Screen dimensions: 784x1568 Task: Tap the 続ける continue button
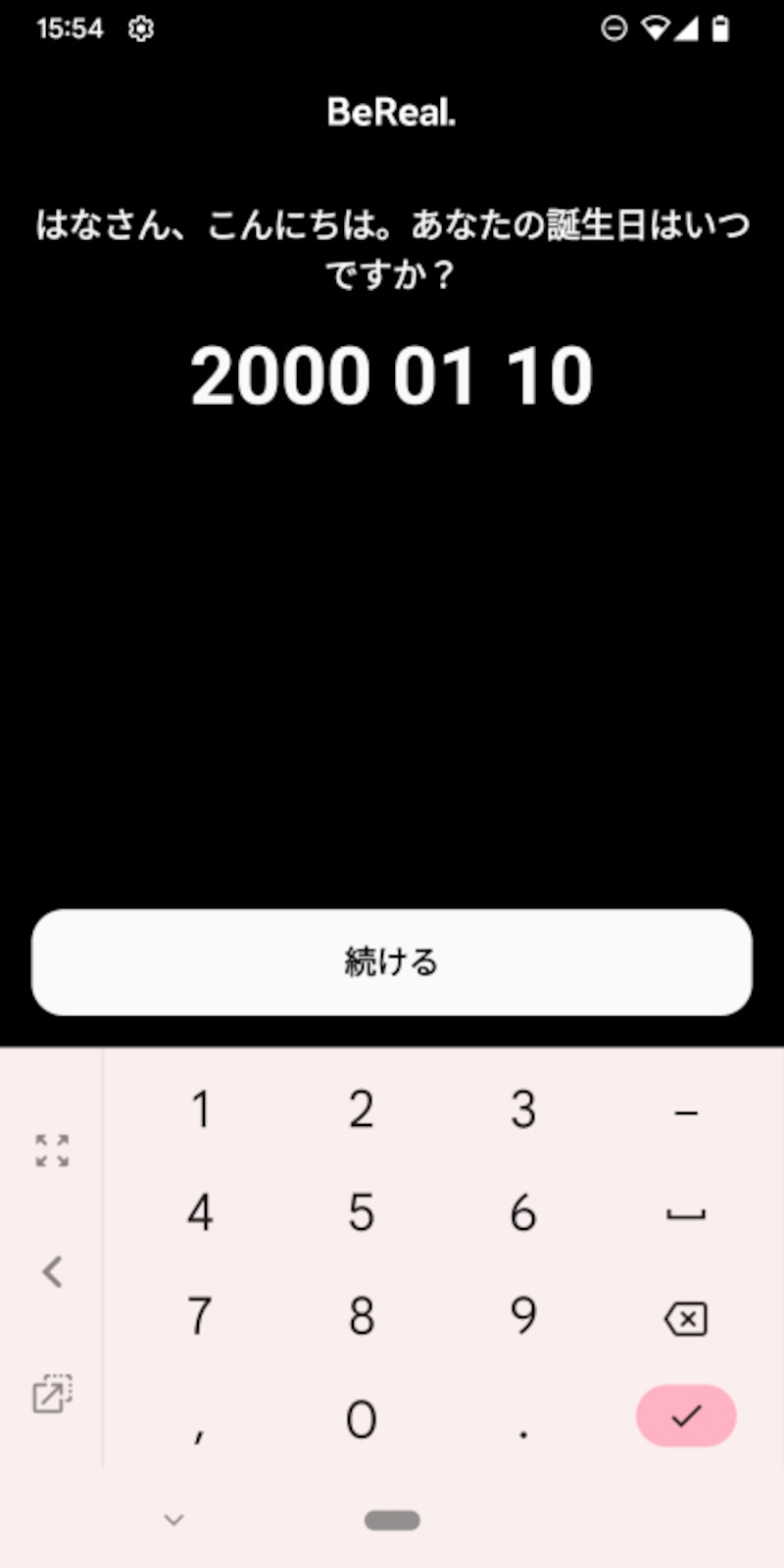point(392,961)
